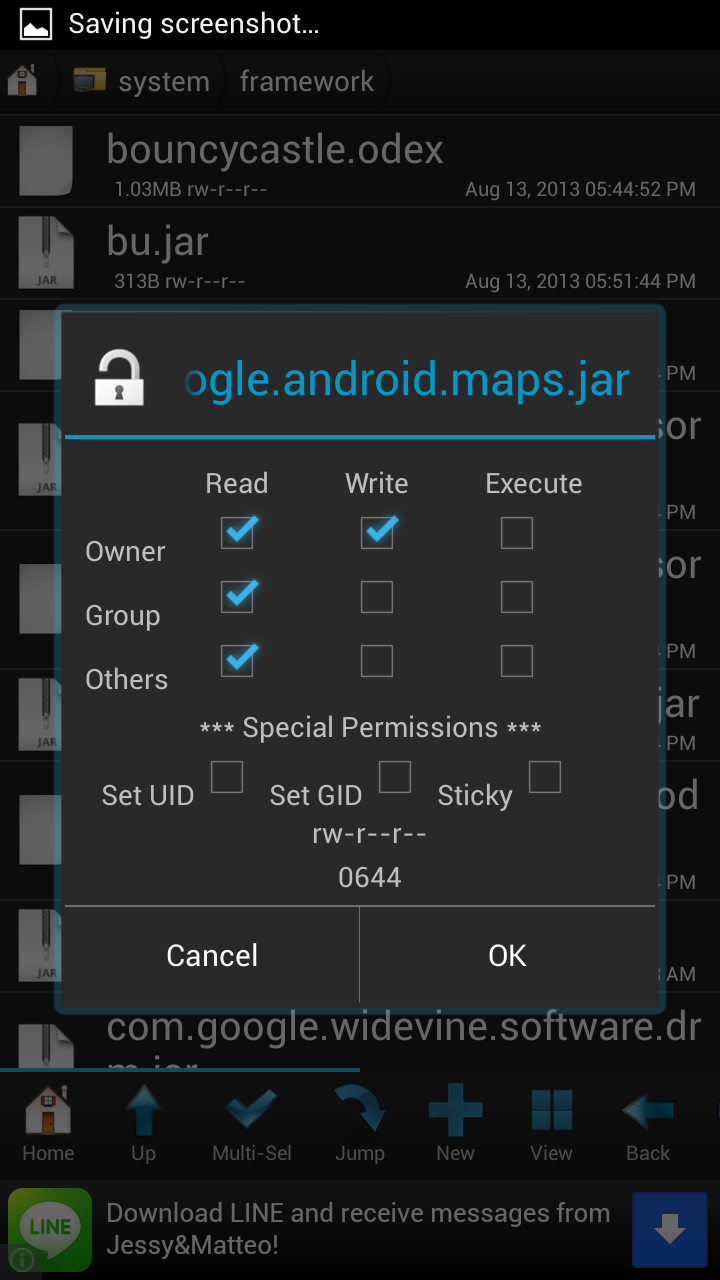Tap the Jump toolbar button
The image size is (720, 1280).
pos(360,1124)
